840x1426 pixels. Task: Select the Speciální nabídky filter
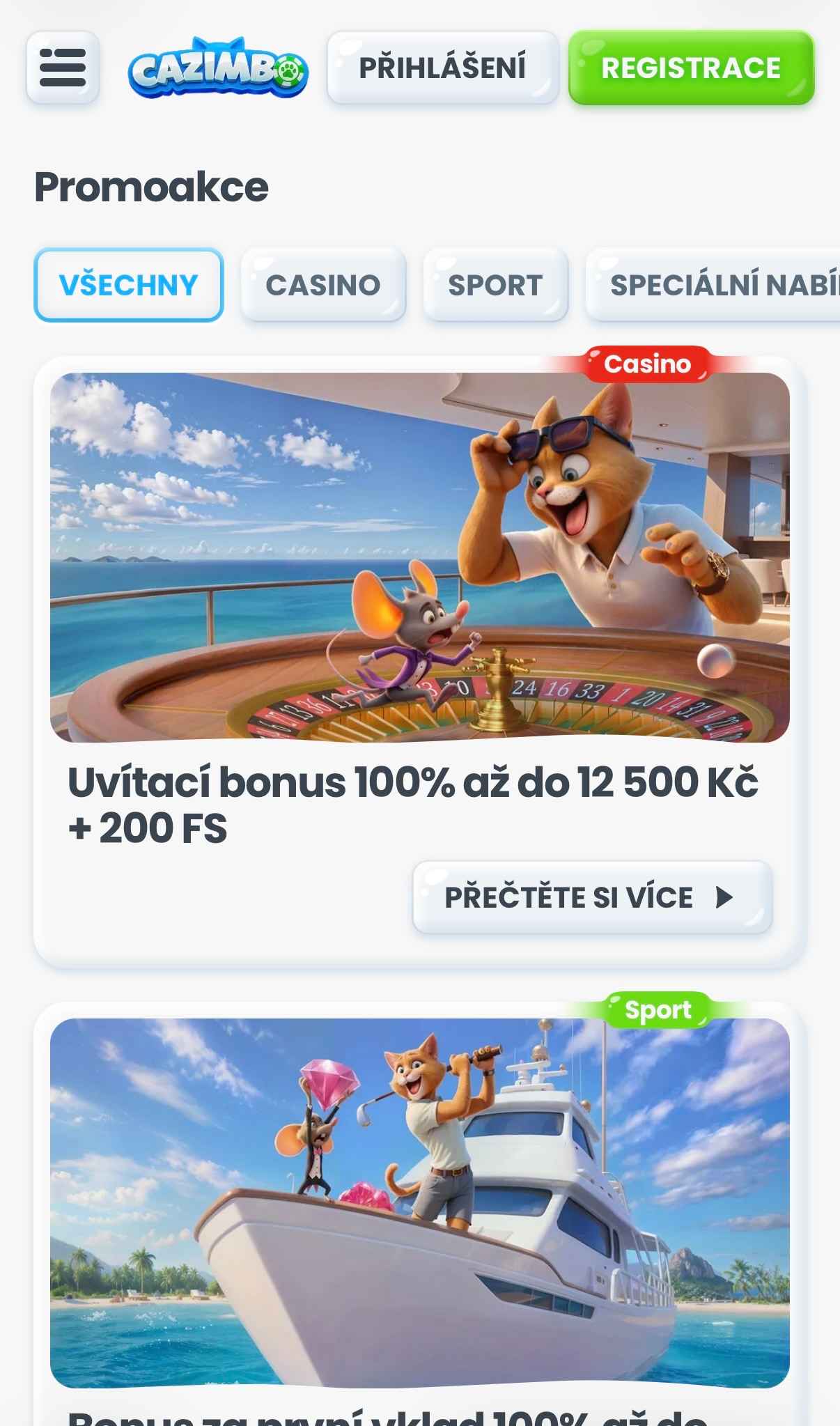713,285
